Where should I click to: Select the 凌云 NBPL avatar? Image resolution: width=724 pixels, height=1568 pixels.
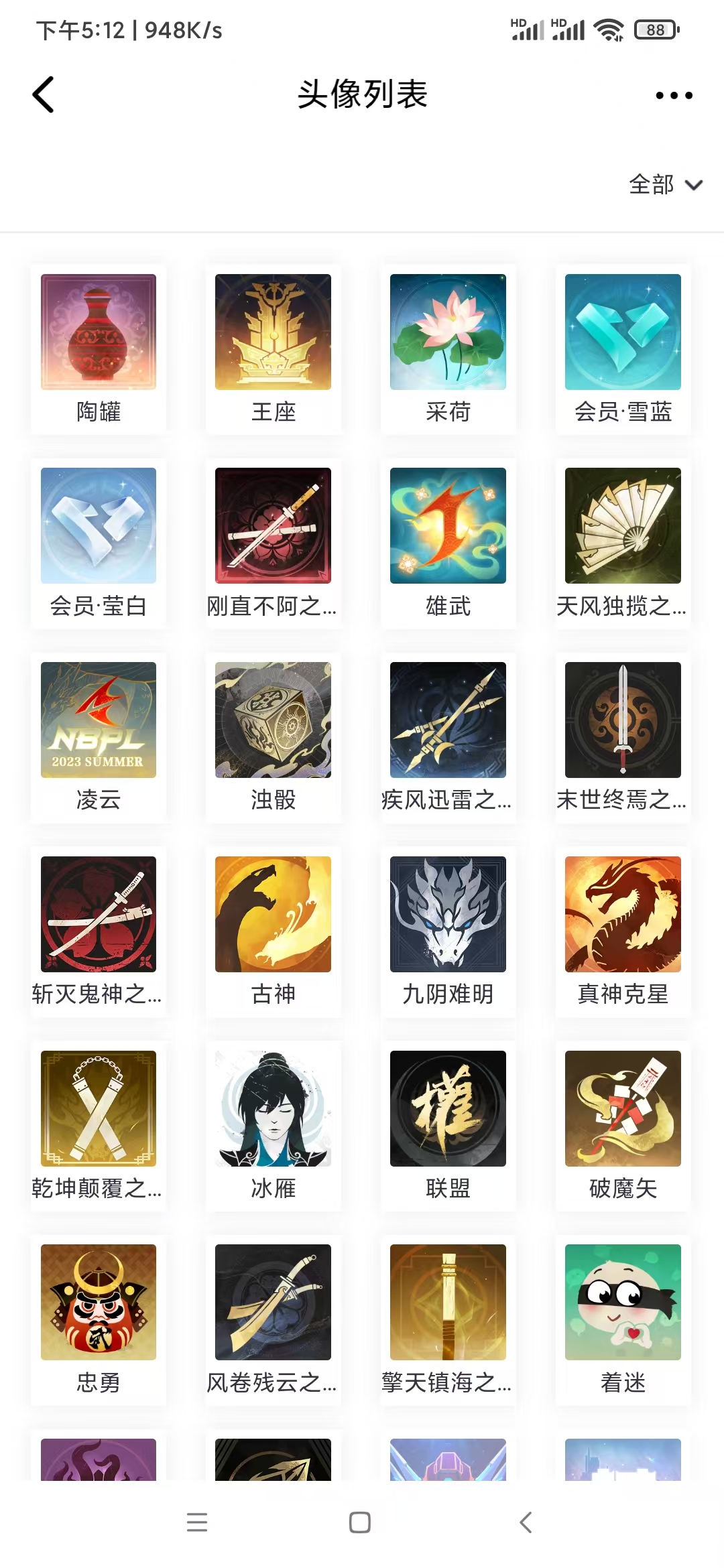99,720
